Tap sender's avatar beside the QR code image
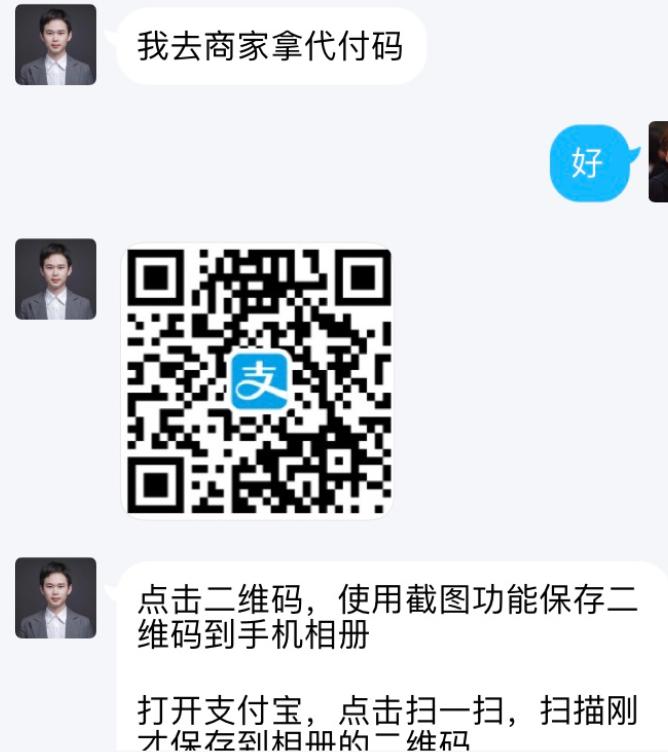Viewport: 668px width, 752px height. [x=56, y=279]
